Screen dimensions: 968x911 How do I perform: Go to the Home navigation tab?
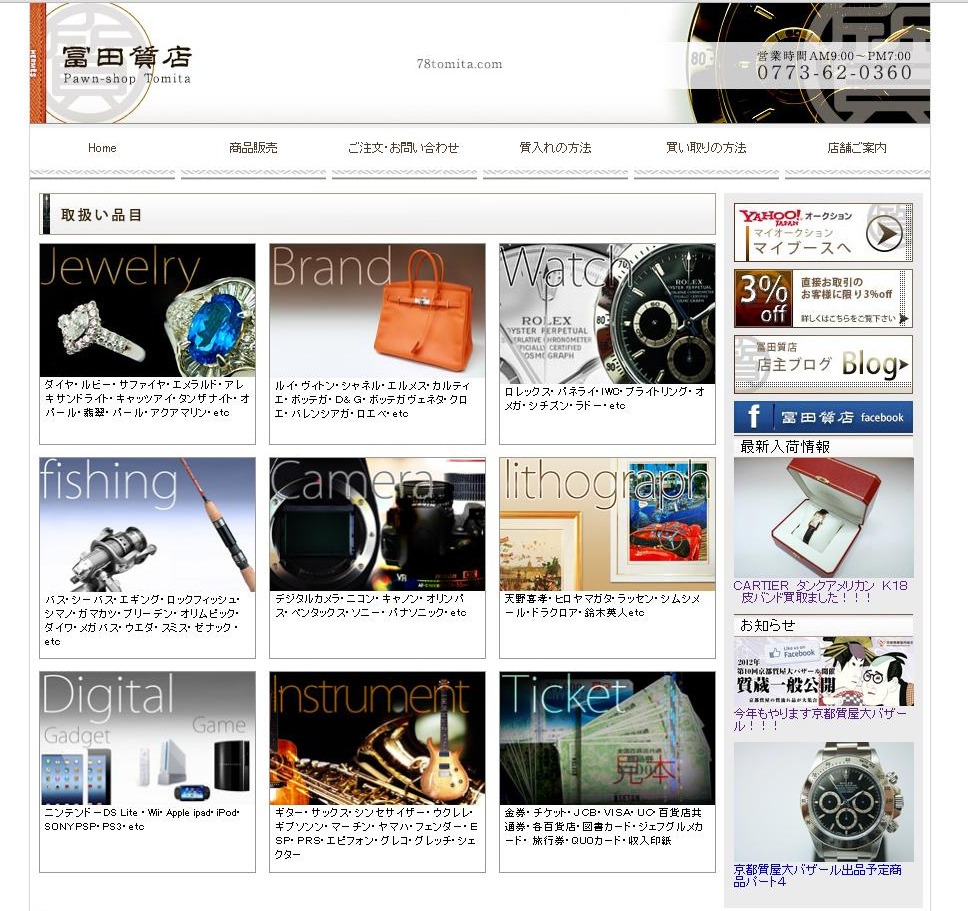(102, 148)
